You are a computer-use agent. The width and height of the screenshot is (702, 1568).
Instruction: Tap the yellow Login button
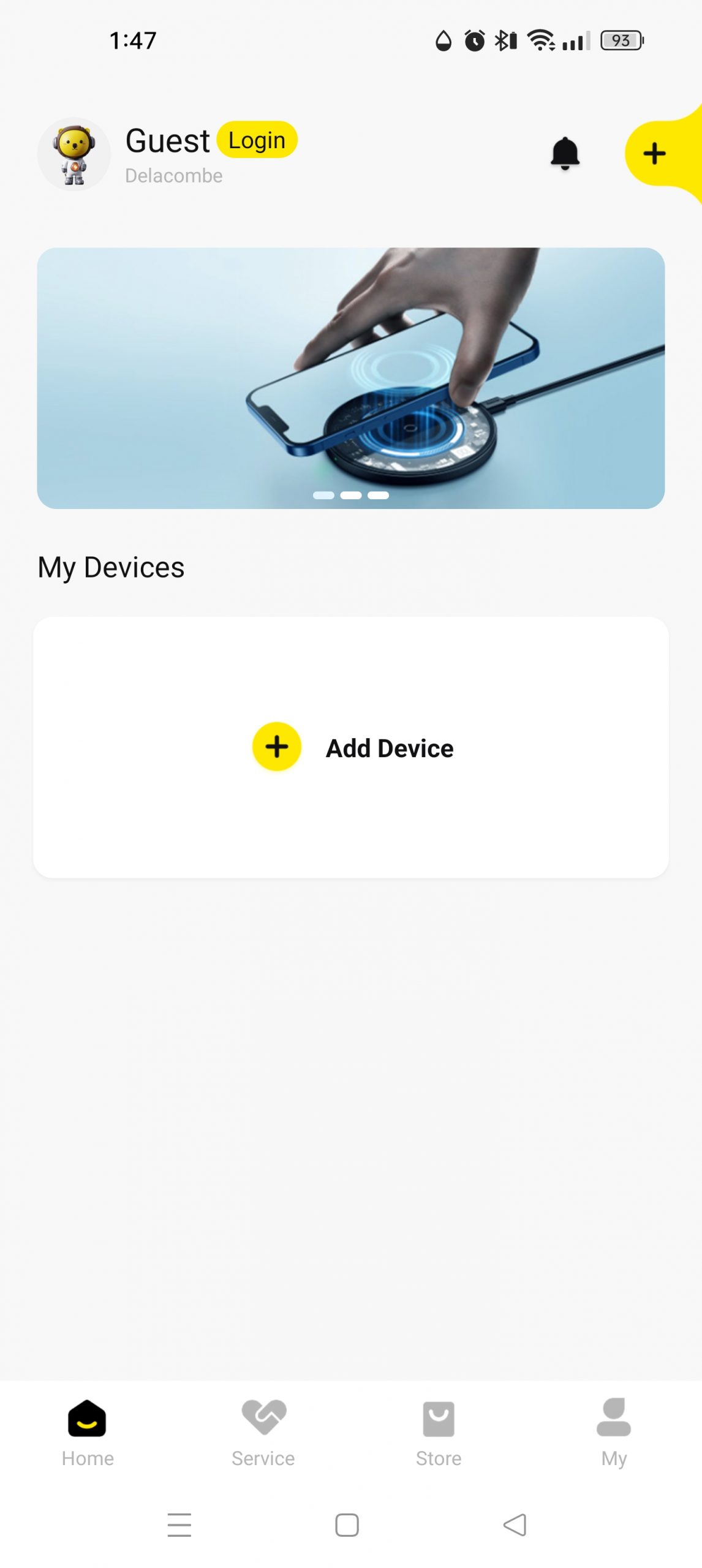click(257, 140)
